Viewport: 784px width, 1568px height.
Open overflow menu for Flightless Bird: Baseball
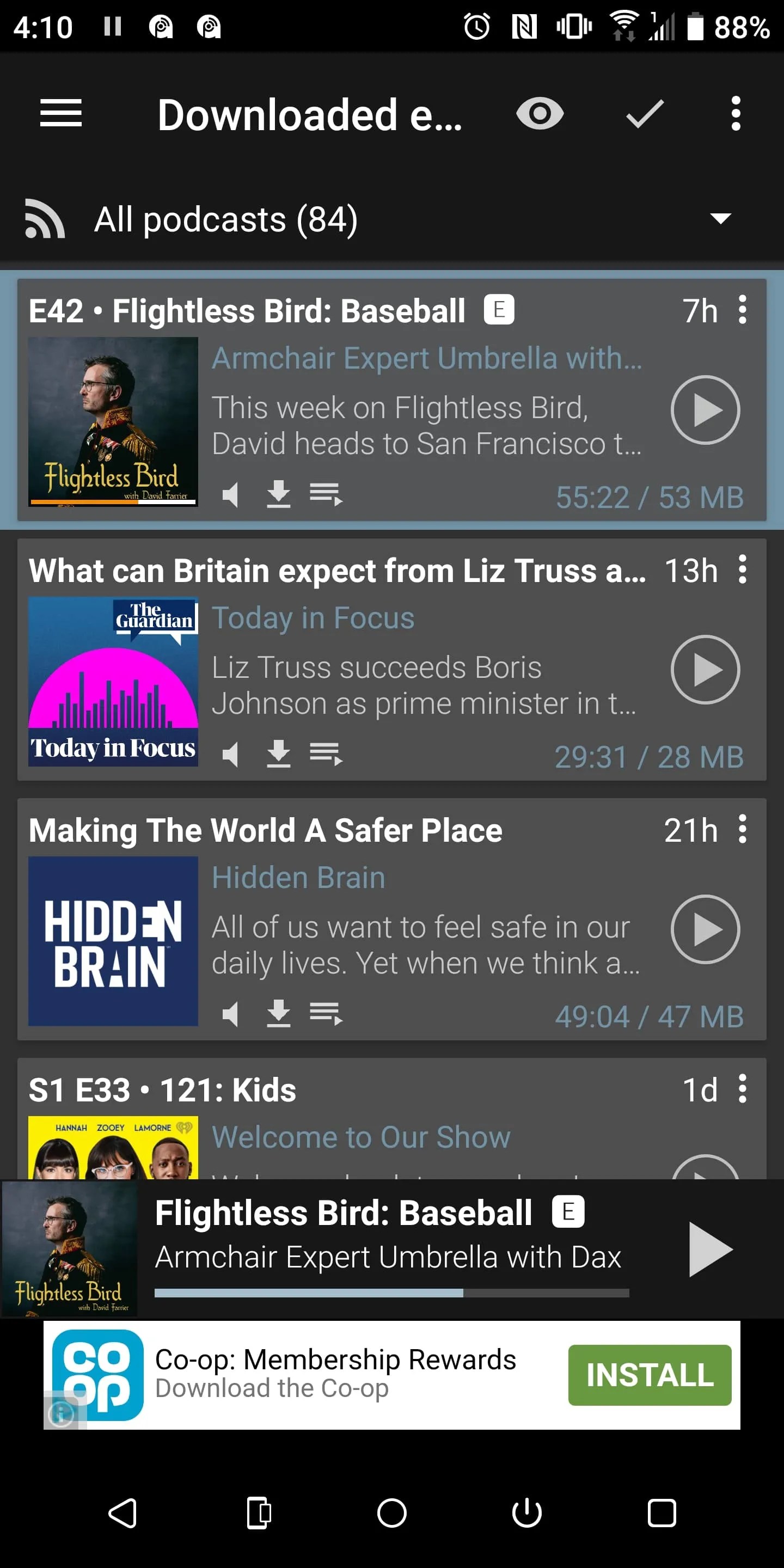[x=743, y=310]
